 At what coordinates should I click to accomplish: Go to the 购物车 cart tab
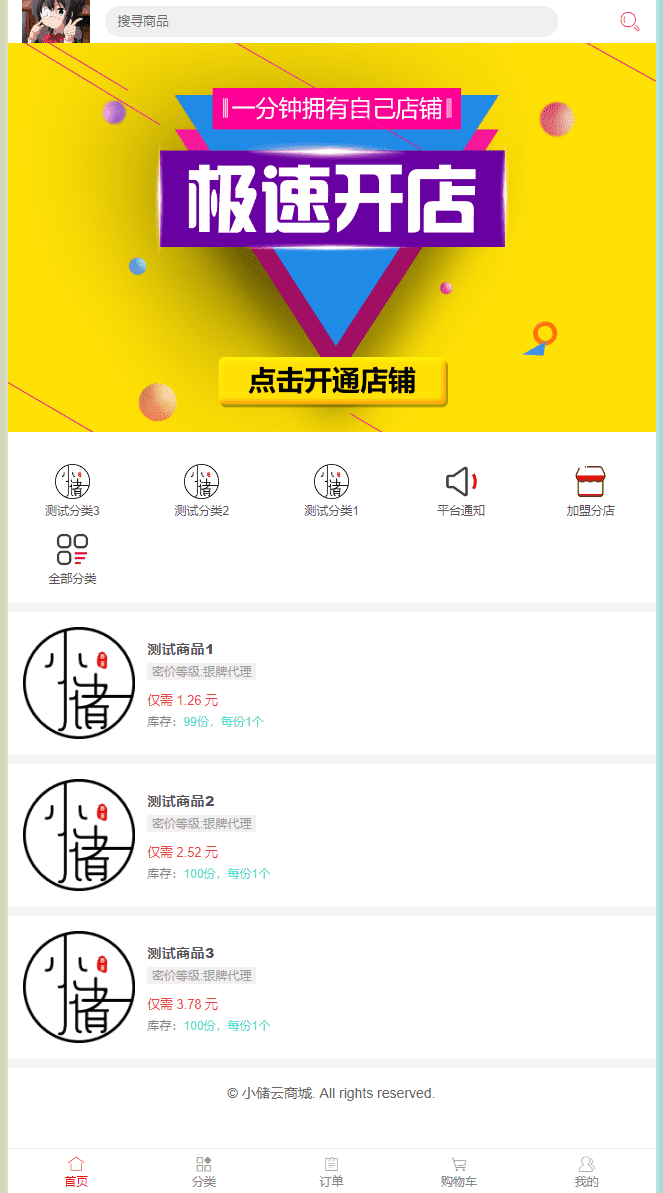tap(459, 1171)
